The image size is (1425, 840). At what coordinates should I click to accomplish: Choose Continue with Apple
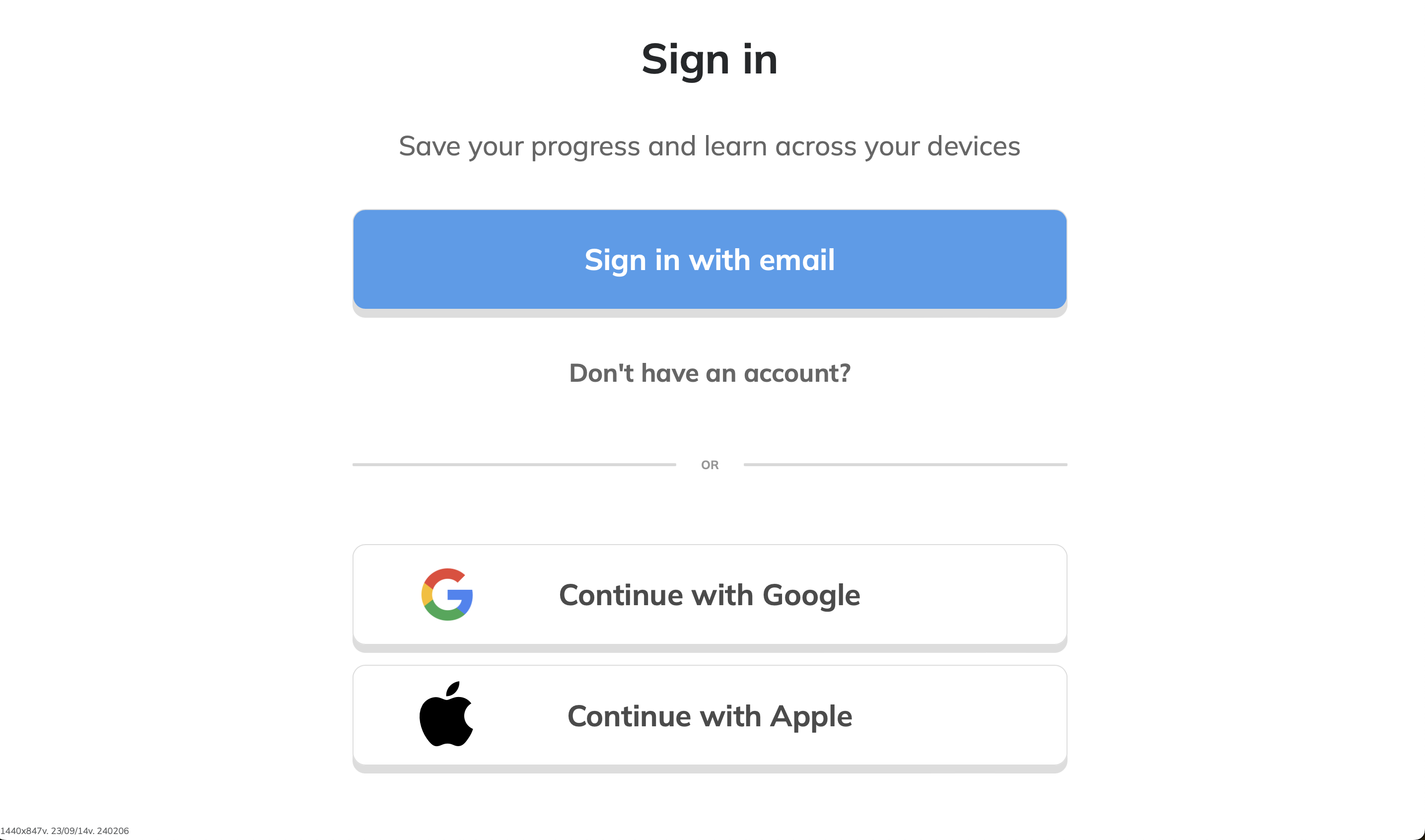point(710,715)
